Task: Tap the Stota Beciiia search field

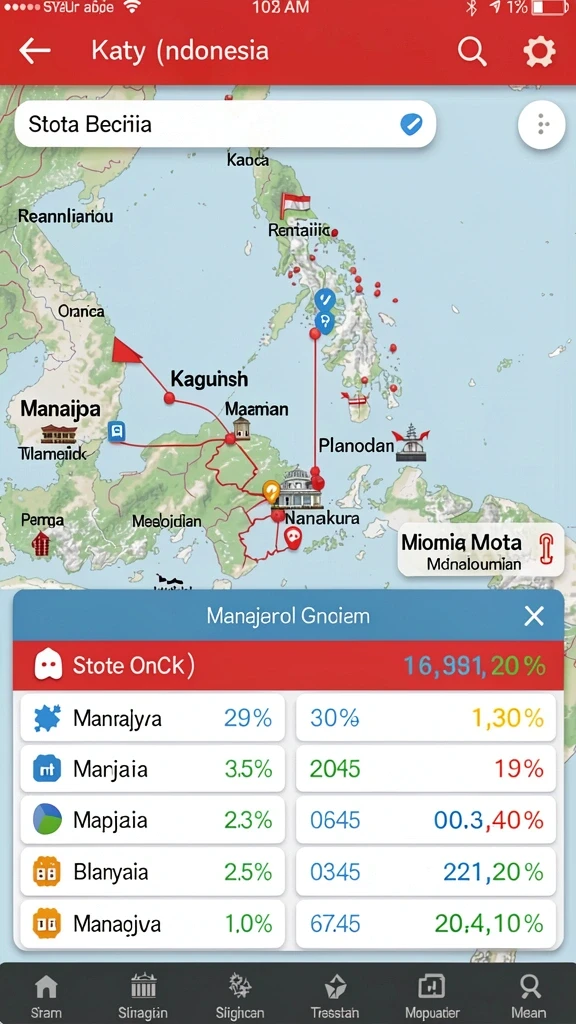Action: click(225, 123)
